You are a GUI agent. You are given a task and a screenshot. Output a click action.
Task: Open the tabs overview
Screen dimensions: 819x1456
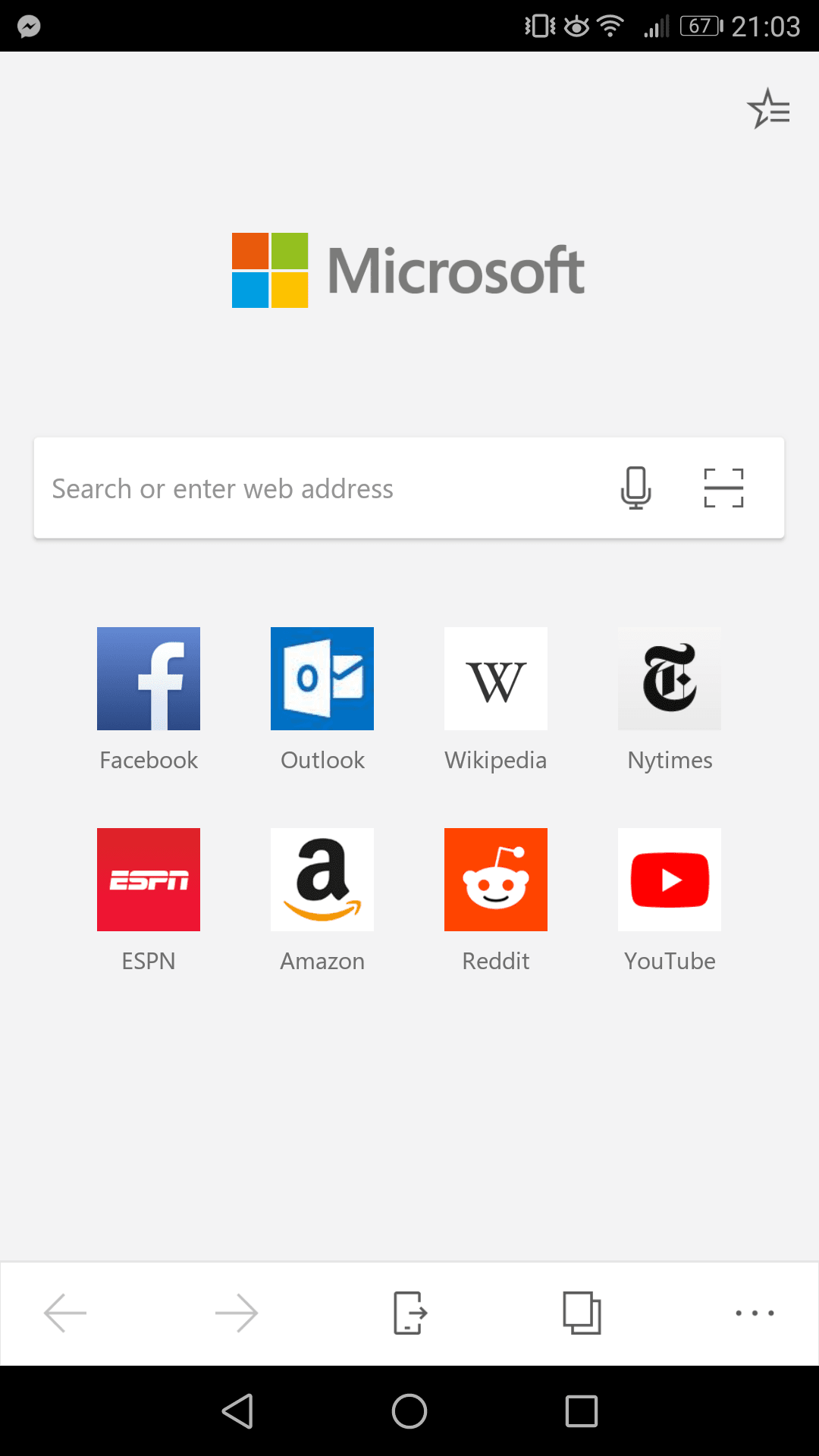(582, 1313)
